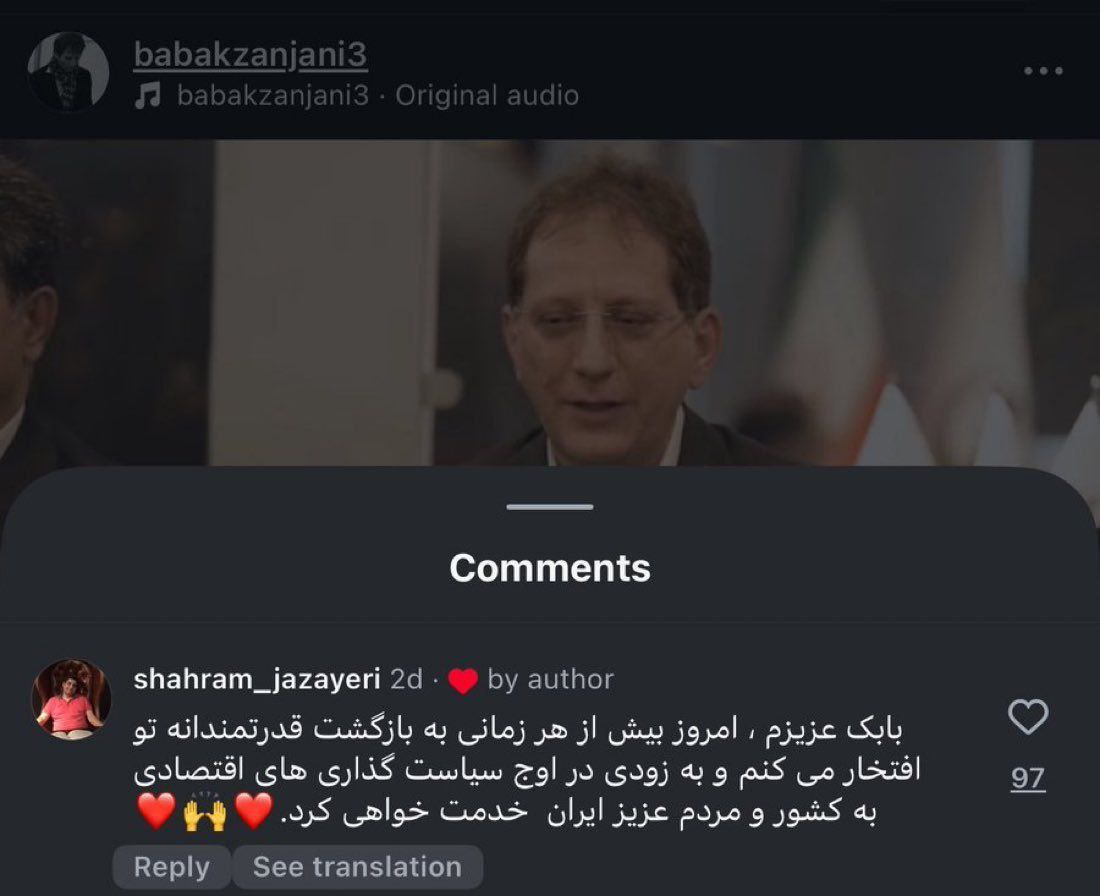Viewport: 1100px width, 896px height.
Task: Open babakzanjani3 profile from username
Action: (x=250, y=55)
